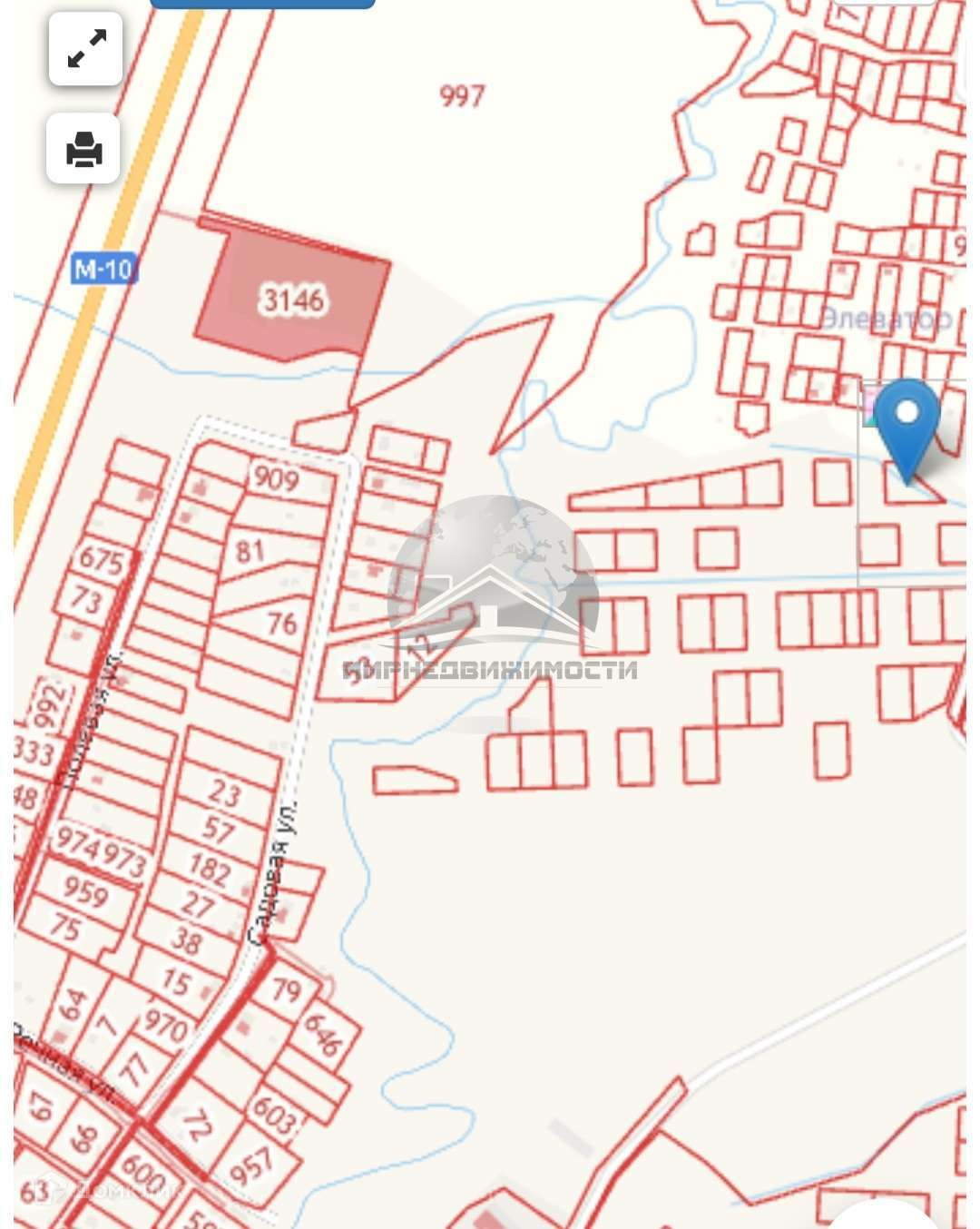Select the highlighted parcel 3146
The image size is (980, 1229).
(292, 298)
